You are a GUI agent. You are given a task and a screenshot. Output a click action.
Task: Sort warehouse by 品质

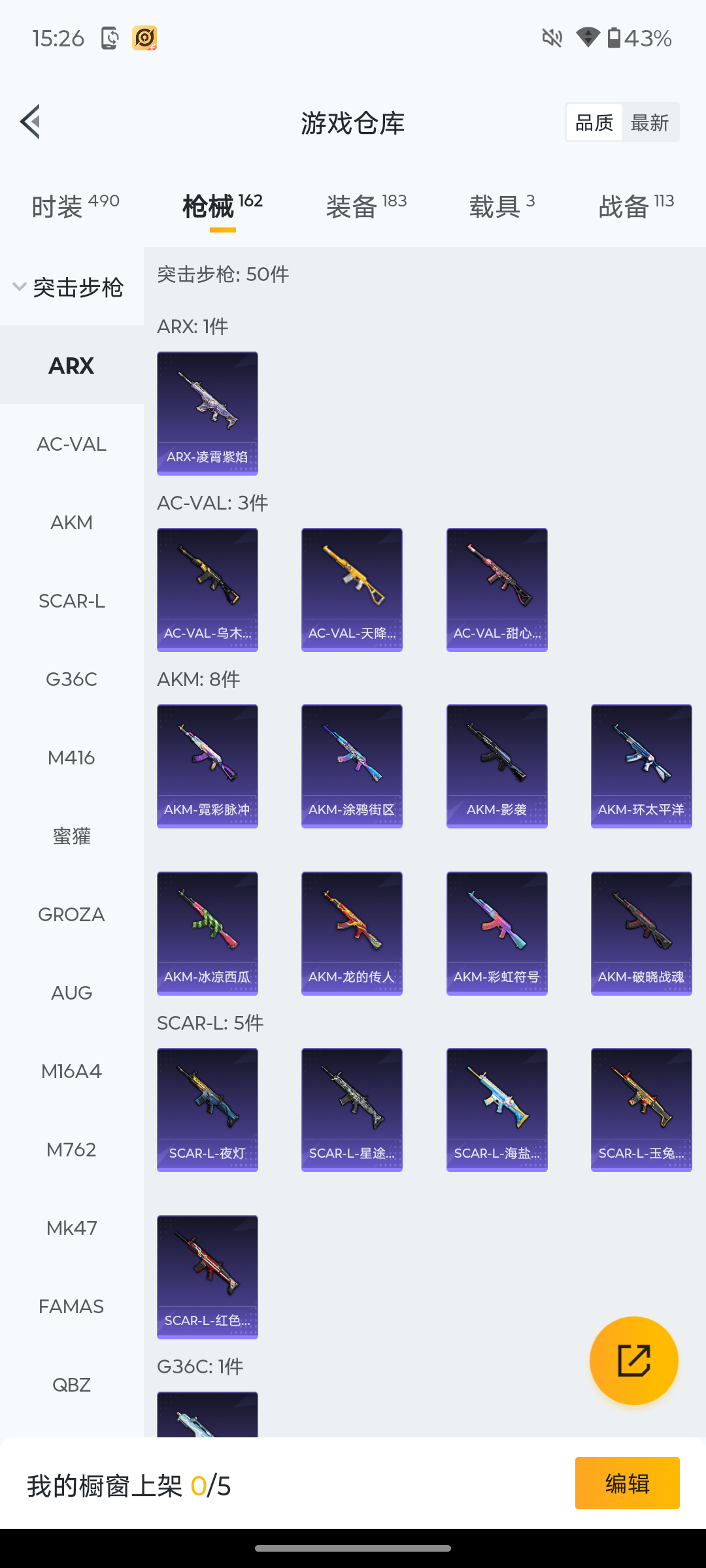594,122
